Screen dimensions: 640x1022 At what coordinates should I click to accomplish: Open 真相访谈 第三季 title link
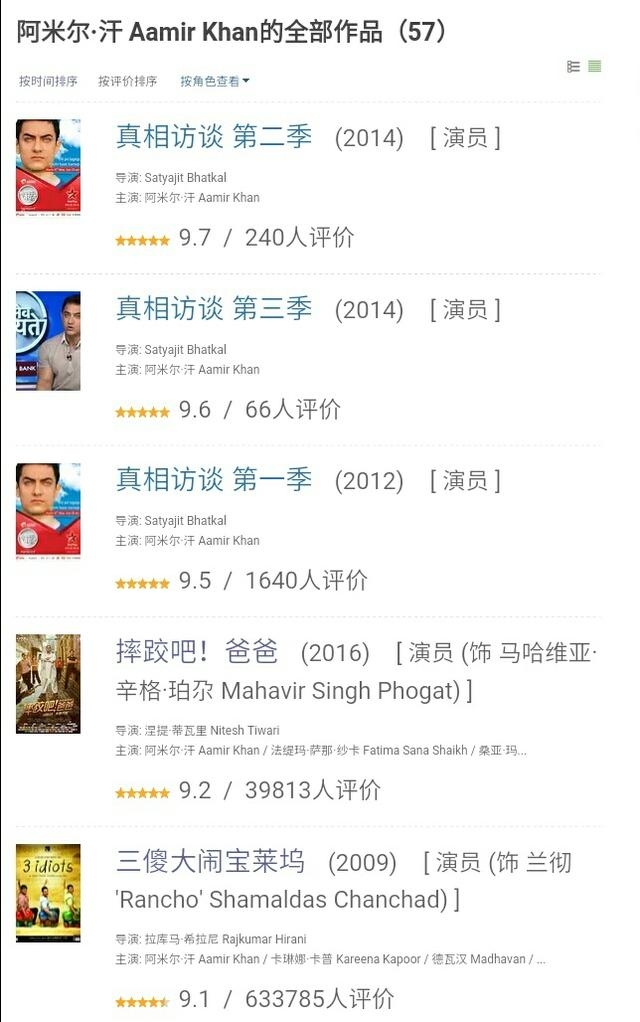214,308
